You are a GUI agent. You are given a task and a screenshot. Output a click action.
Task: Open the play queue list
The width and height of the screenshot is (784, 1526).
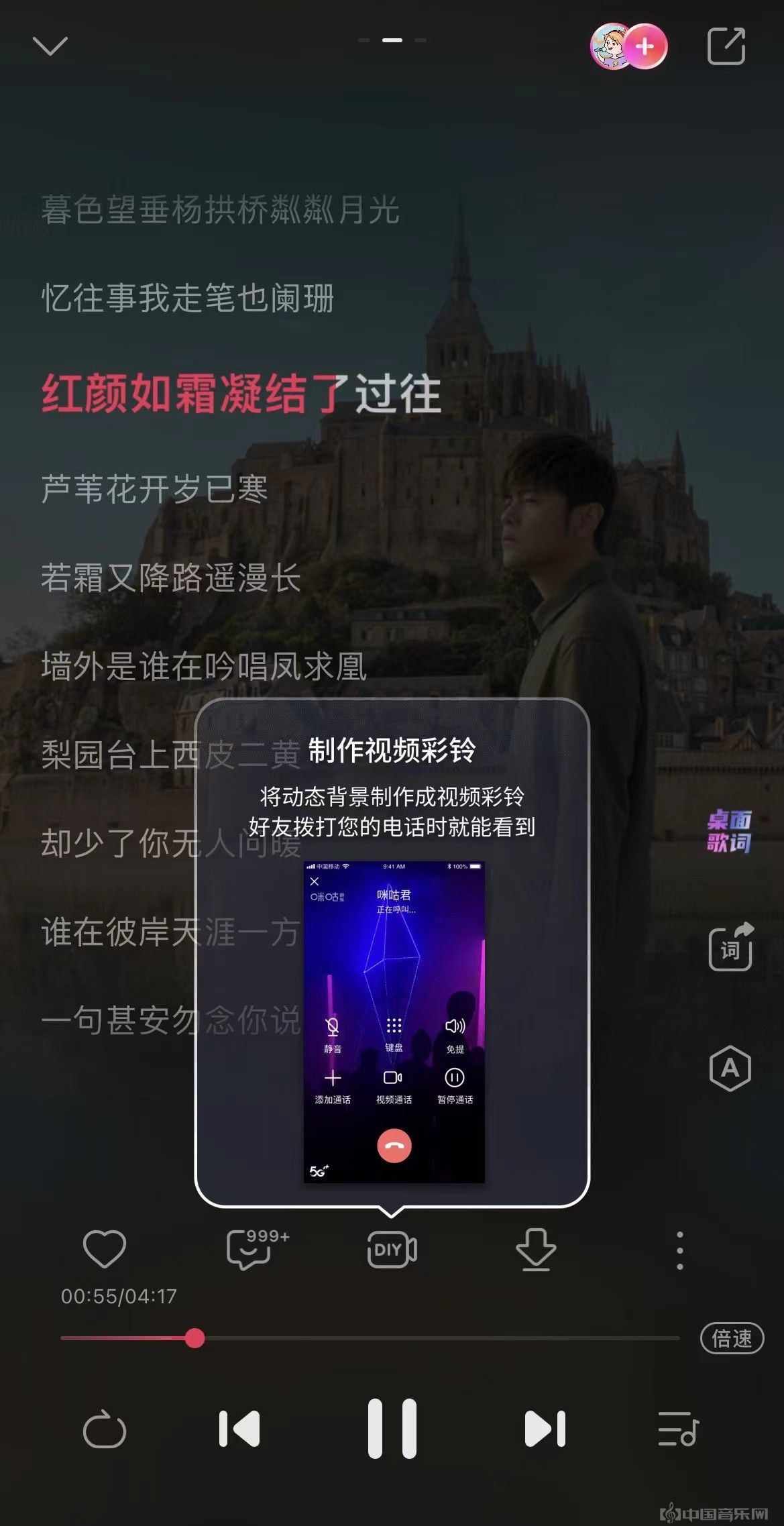point(679,1429)
